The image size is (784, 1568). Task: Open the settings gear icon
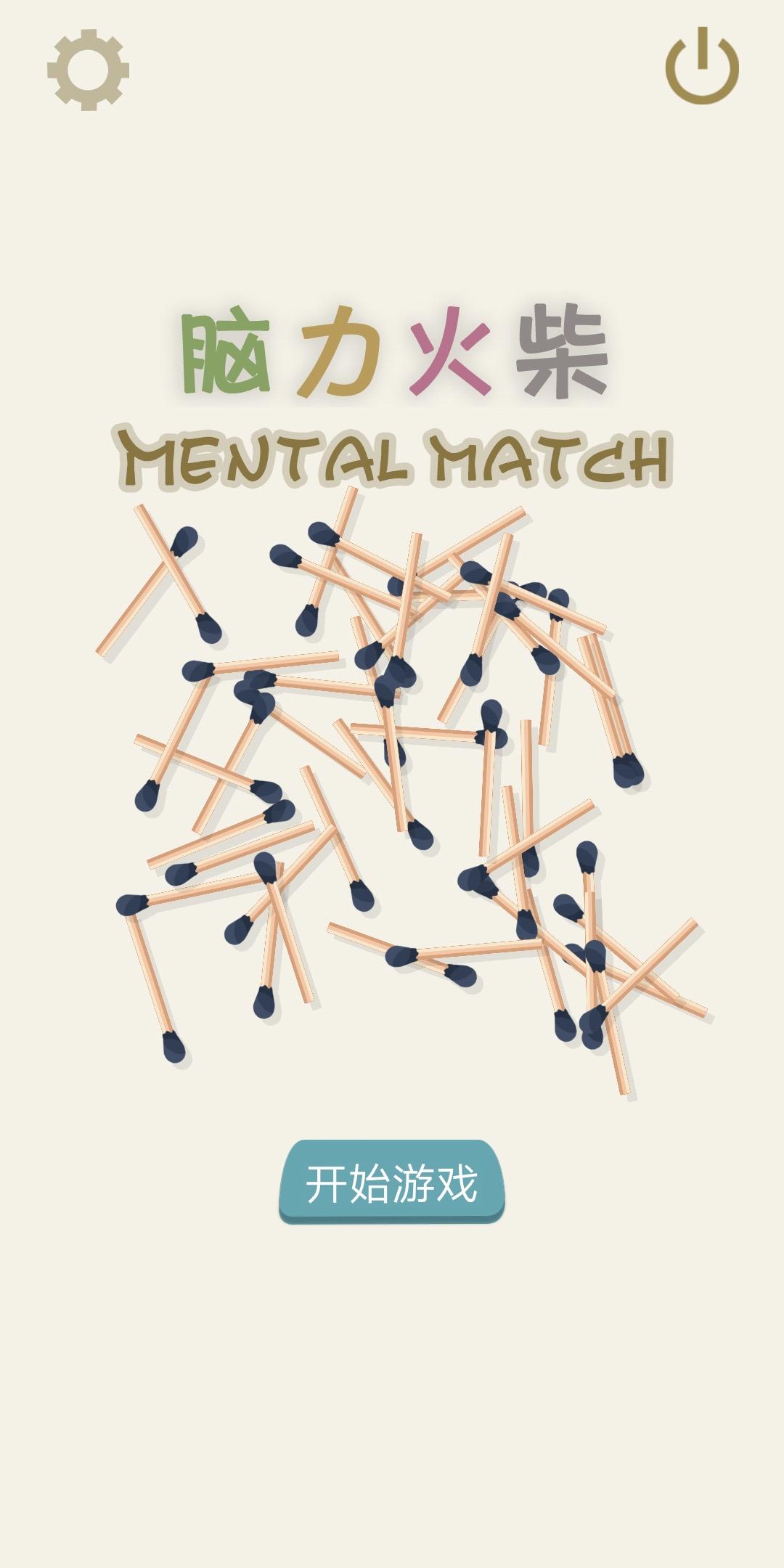(88, 70)
